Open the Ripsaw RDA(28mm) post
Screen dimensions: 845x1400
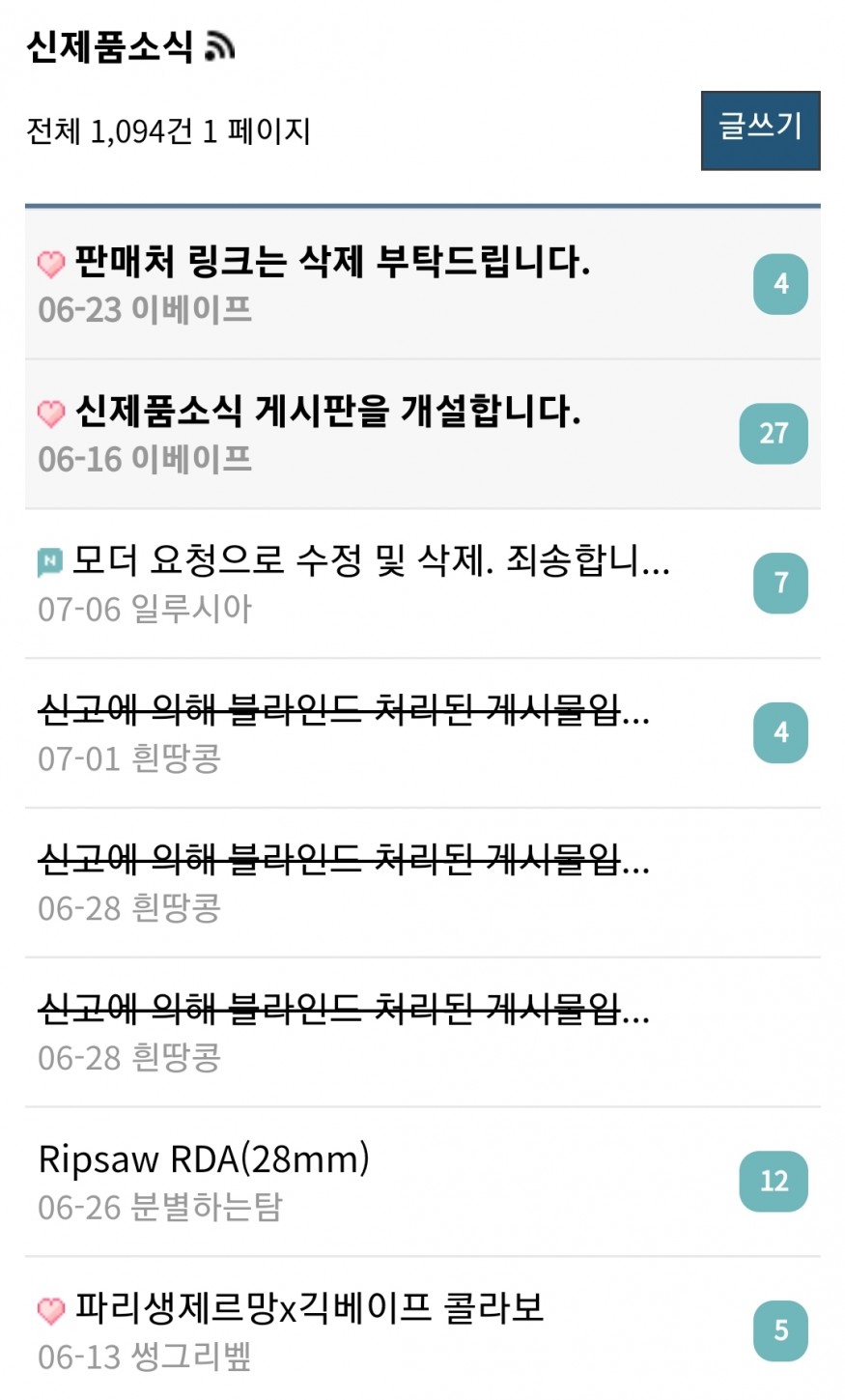click(x=204, y=1158)
